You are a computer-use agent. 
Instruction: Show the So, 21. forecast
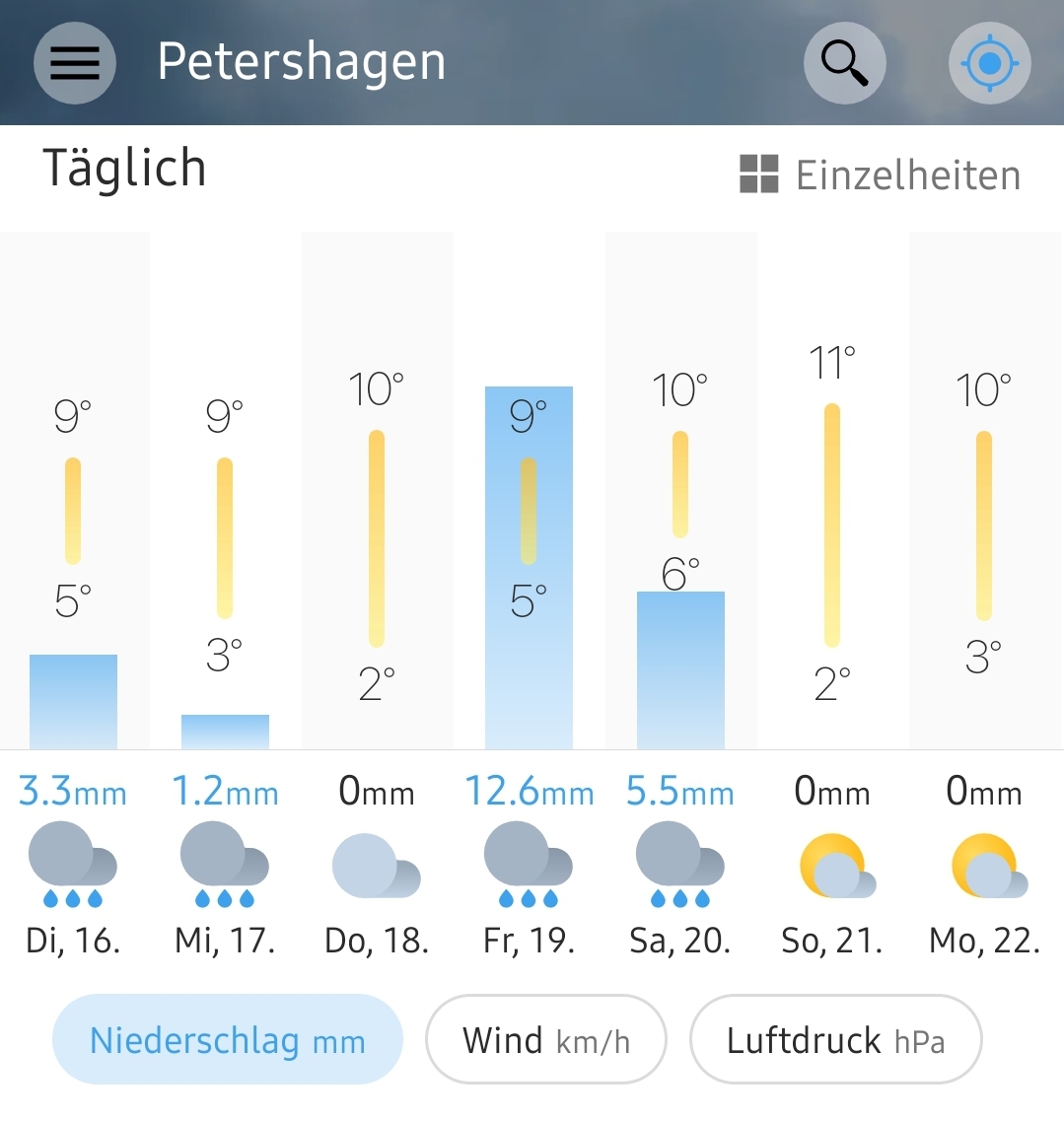coord(832,592)
